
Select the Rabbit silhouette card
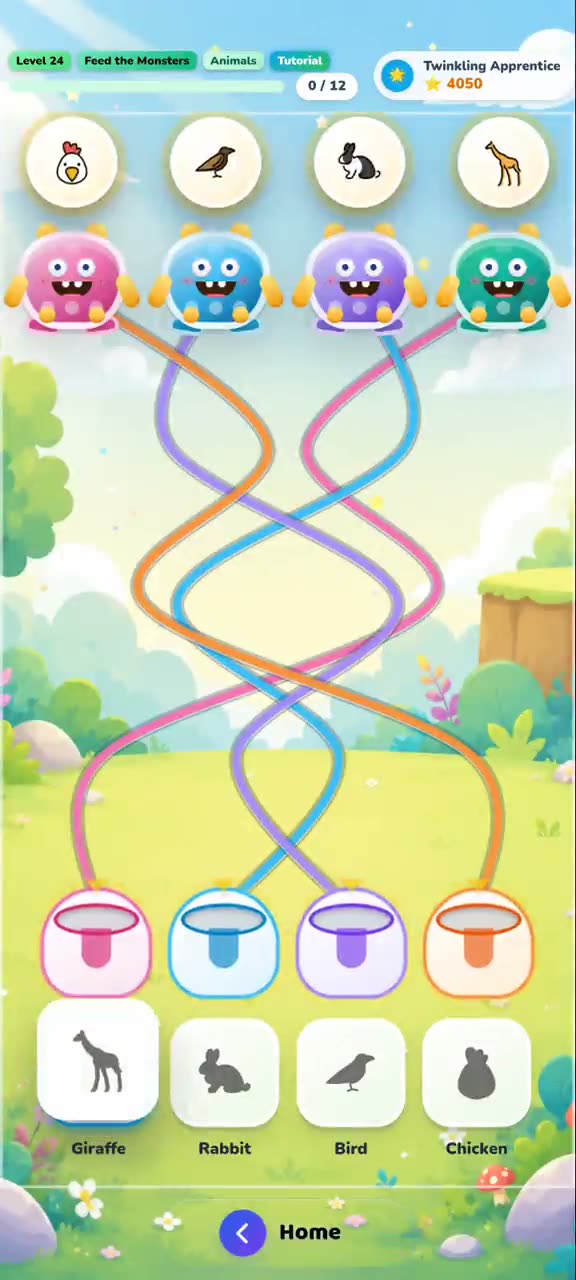point(224,1072)
